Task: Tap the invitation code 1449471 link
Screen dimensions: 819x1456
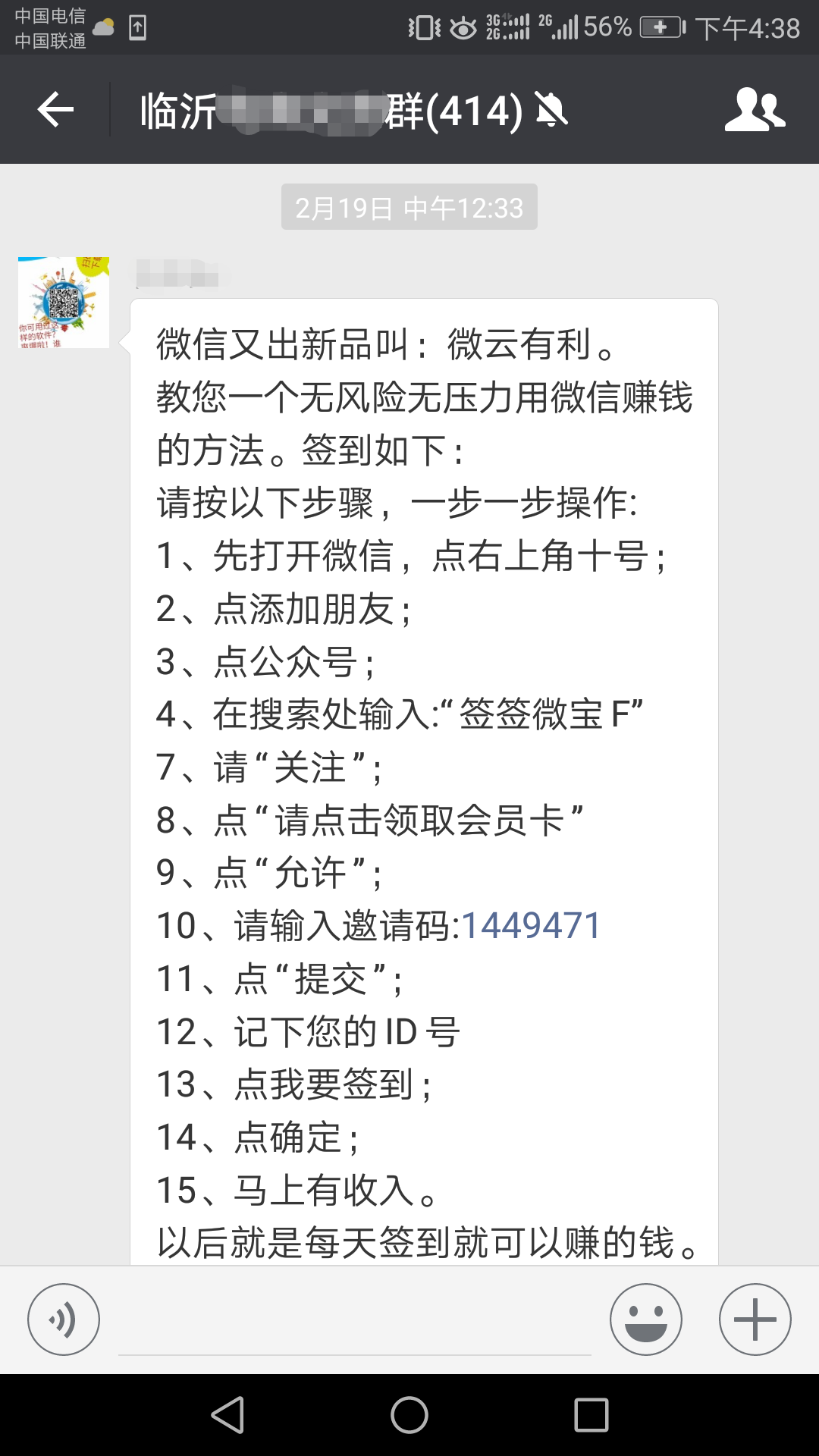Action: coord(531,926)
